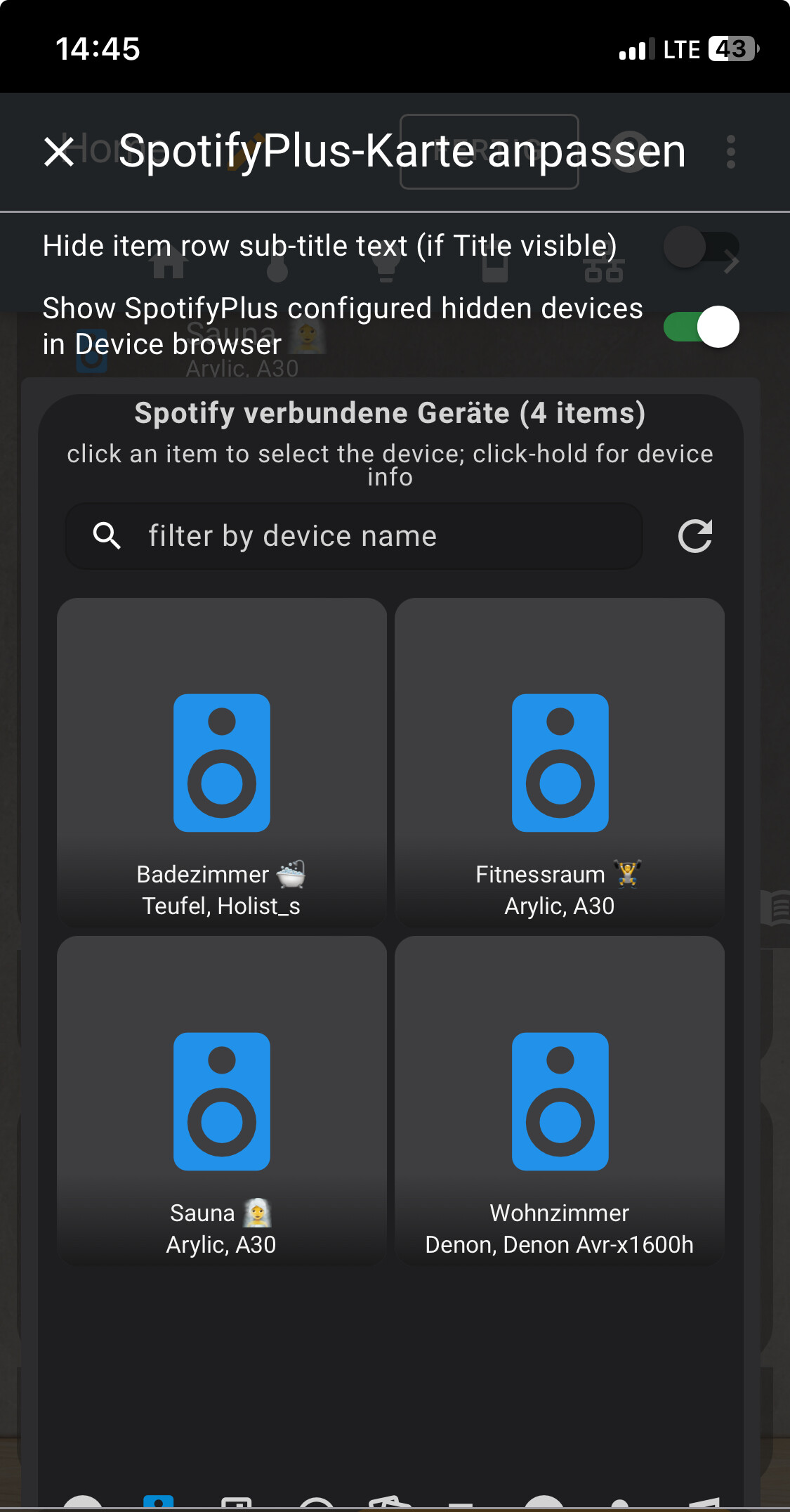The width and height of the screenshot is (790, 1512).
Task: Select the Badezimmer Teufel device
Action: 222,762
